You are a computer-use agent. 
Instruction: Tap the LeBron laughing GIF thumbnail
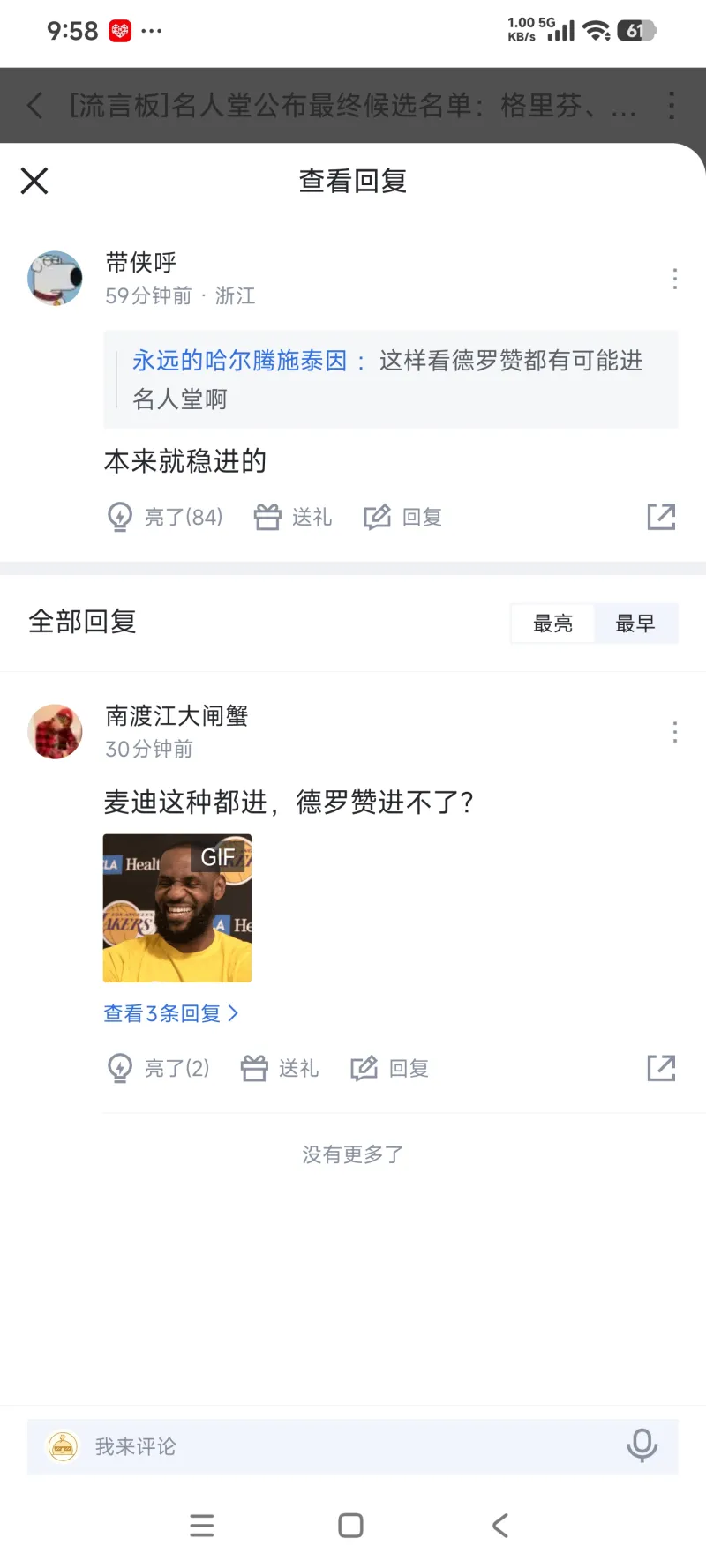pyautogui.click(x=176, y=909)
